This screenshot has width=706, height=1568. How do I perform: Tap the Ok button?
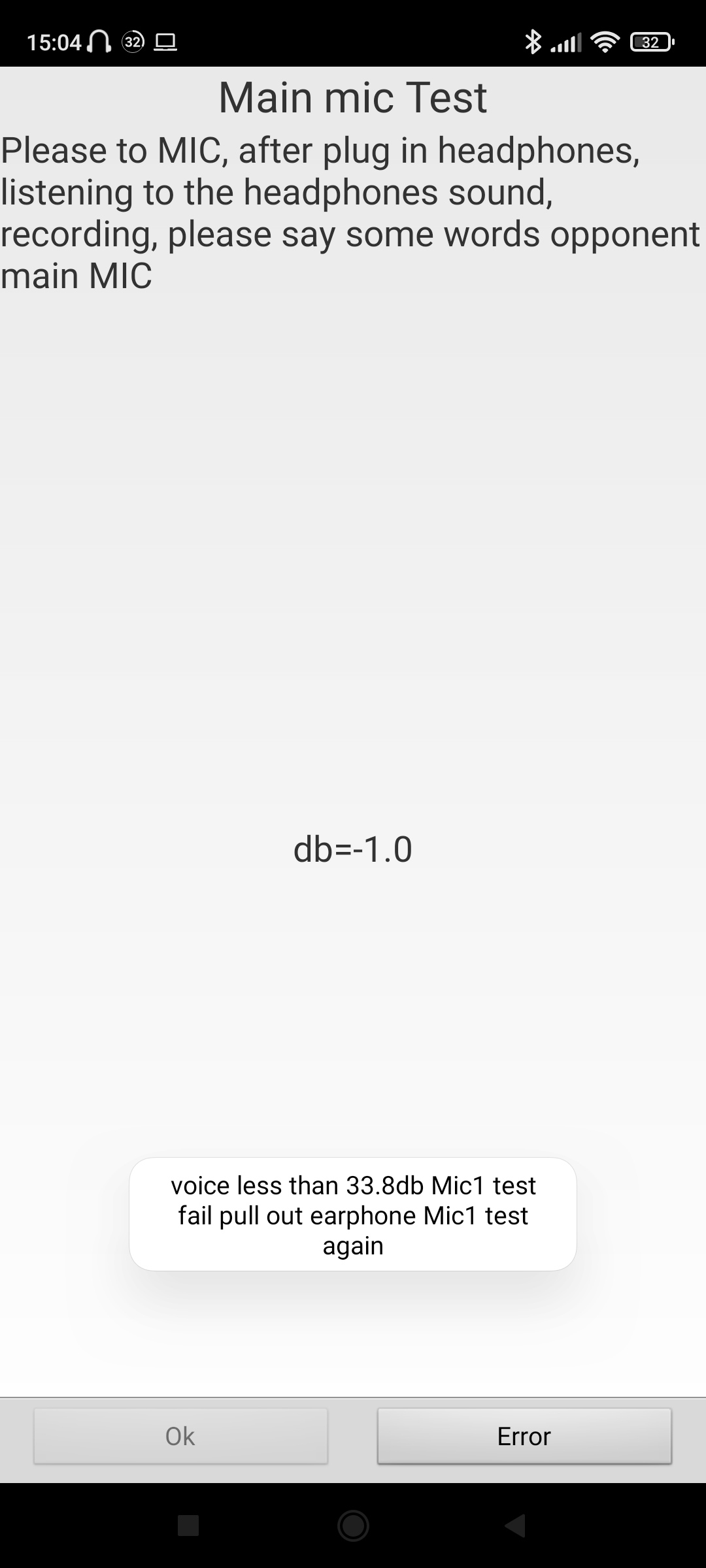coord(180,1435)
